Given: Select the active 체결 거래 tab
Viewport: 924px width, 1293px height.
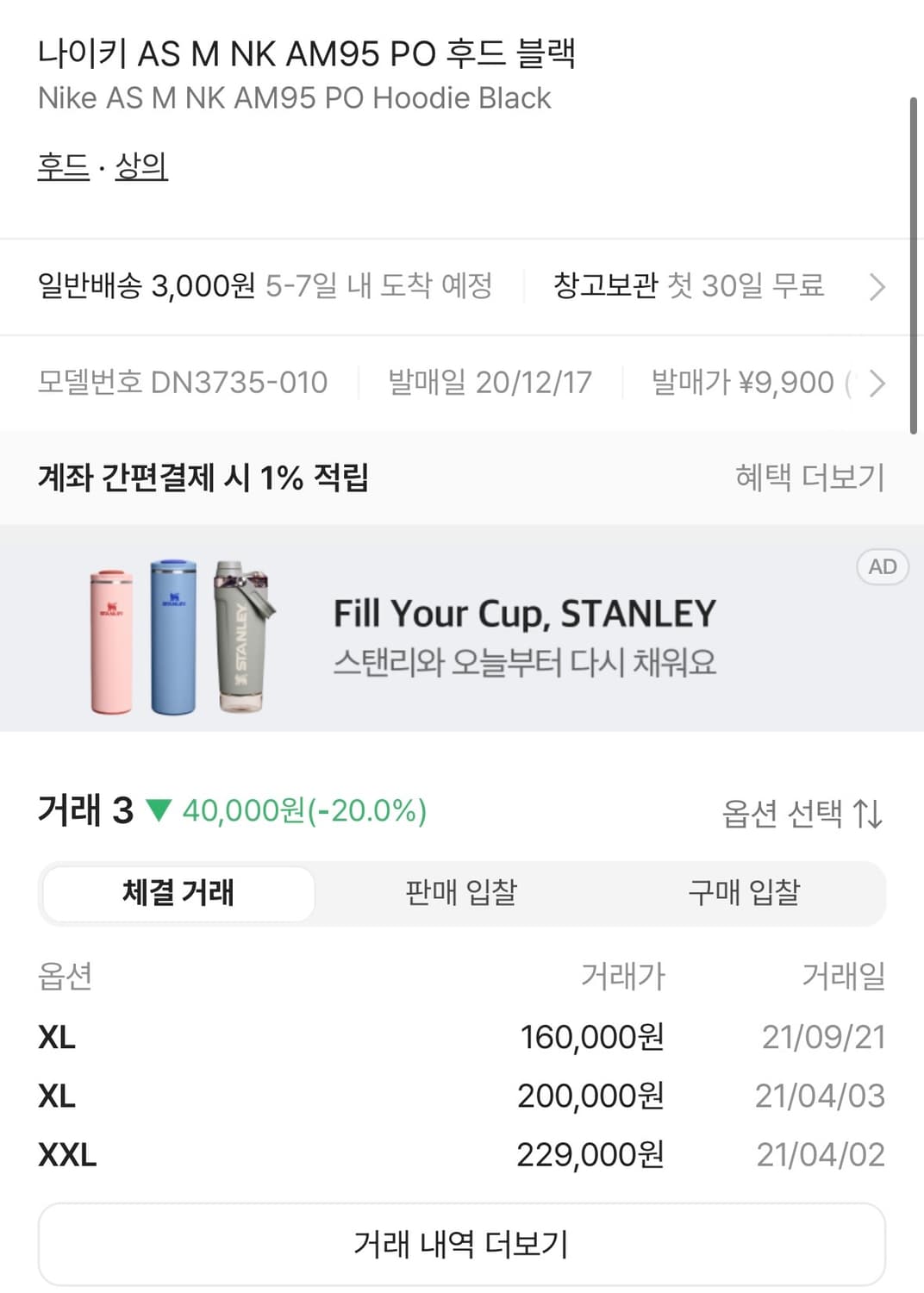Looking at the screenshot, I should (177, 893).
